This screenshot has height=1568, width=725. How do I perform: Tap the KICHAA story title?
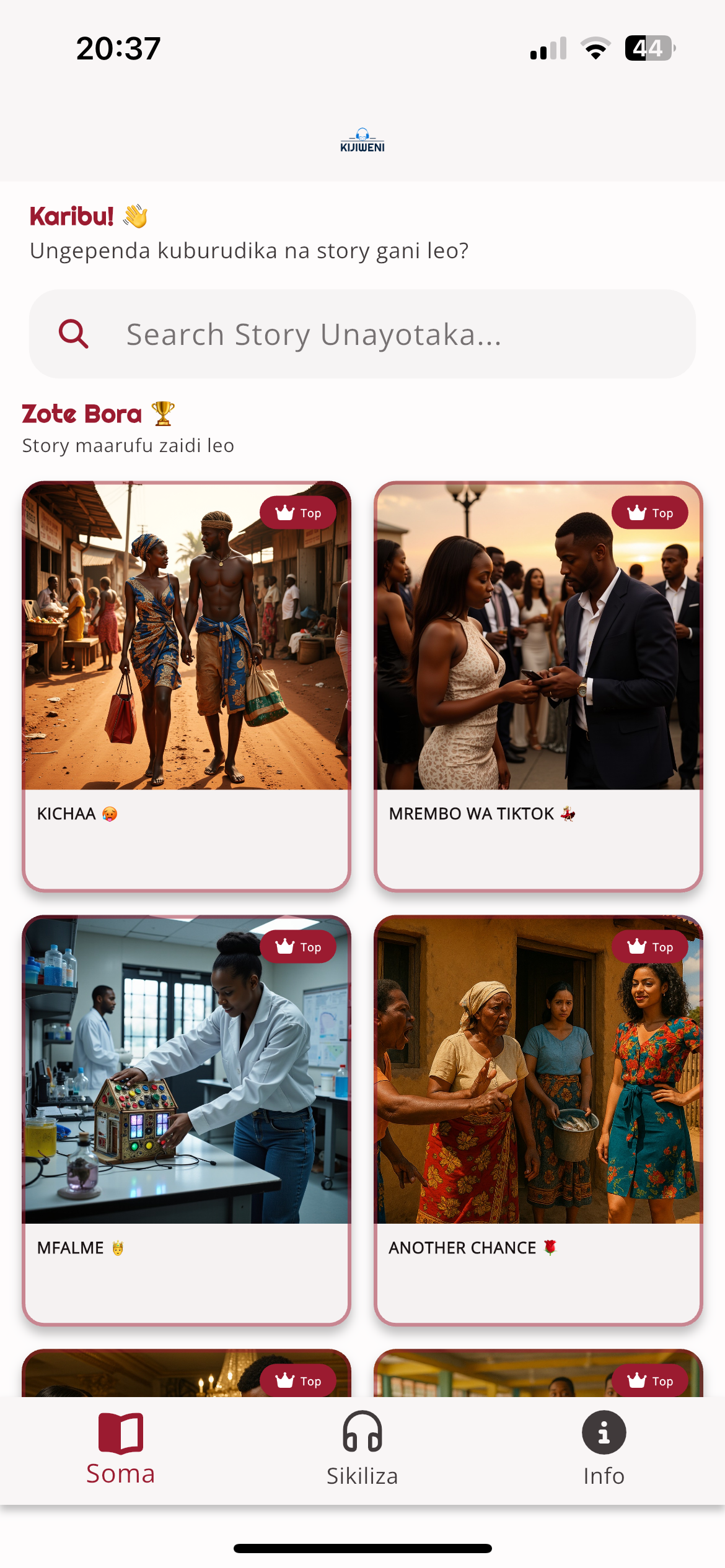(x=73, y=814)
